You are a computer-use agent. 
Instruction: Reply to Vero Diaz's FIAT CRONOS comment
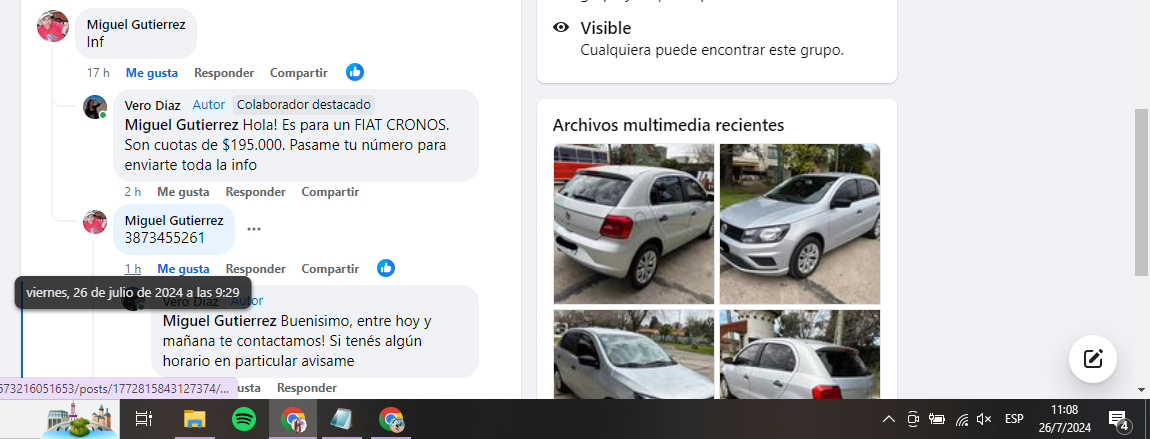(255, 191)
